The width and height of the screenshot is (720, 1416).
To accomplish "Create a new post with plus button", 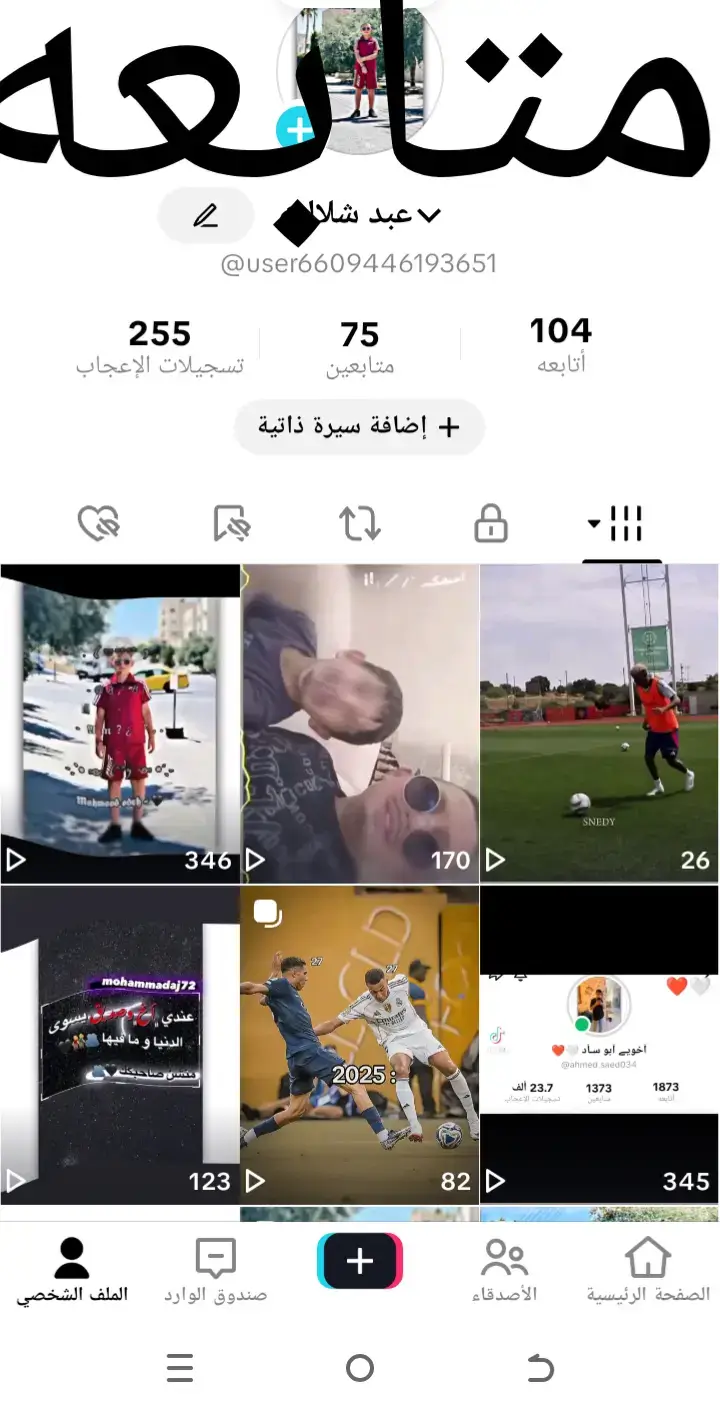I will coord(359,1261).
